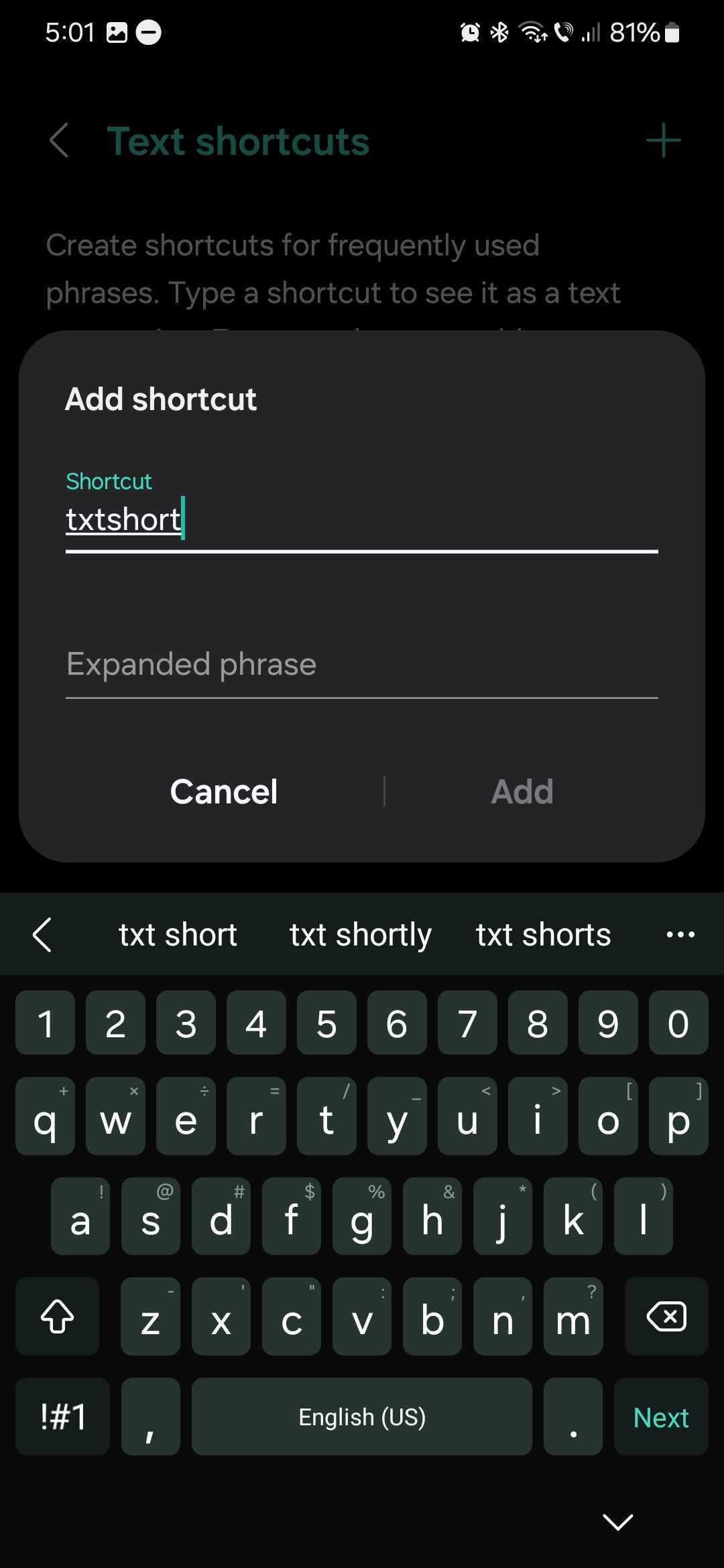Select the 'txt short' suggestion

(x=178, y=935)
